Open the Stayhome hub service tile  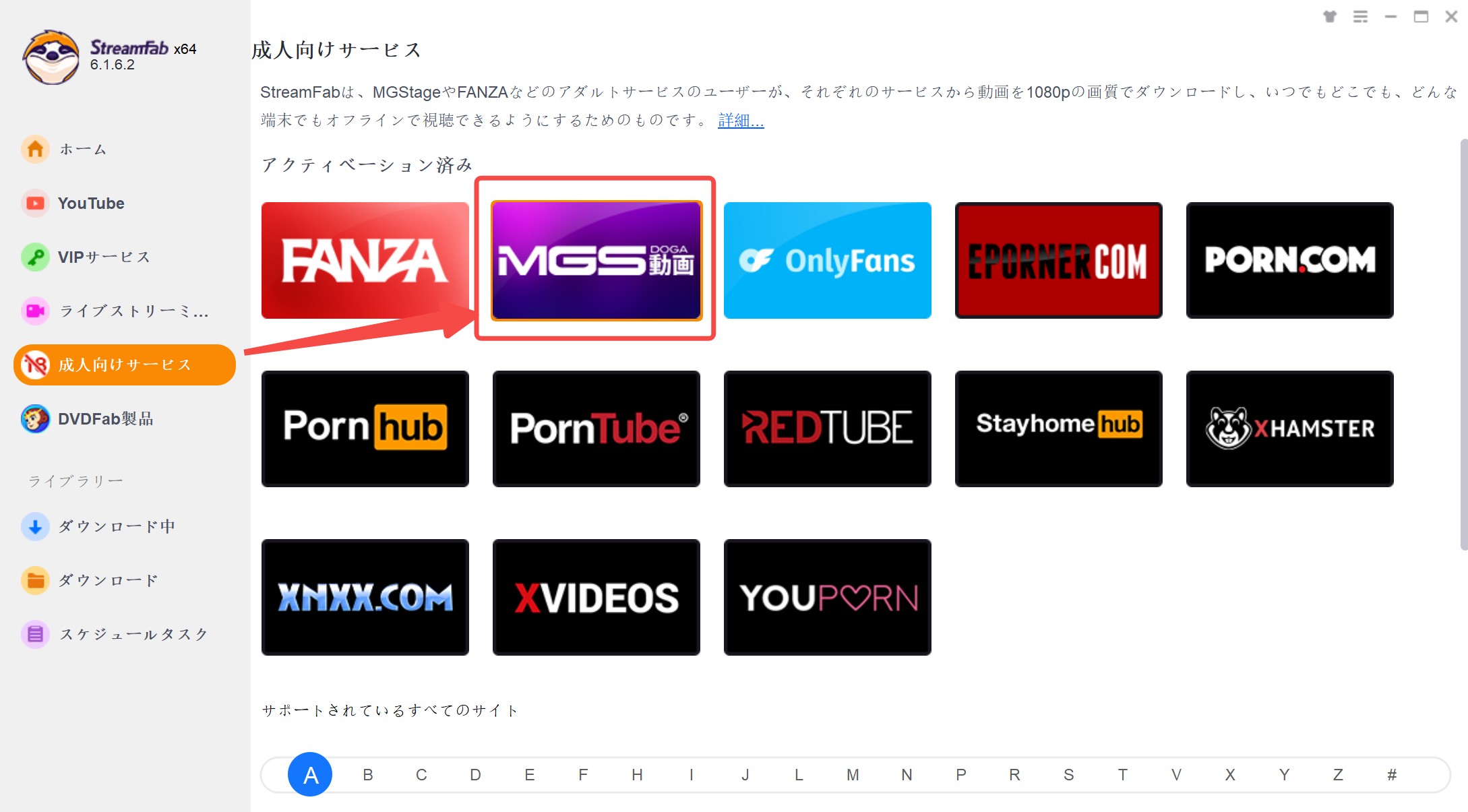pyautogui.click(x=1058, y=428)
